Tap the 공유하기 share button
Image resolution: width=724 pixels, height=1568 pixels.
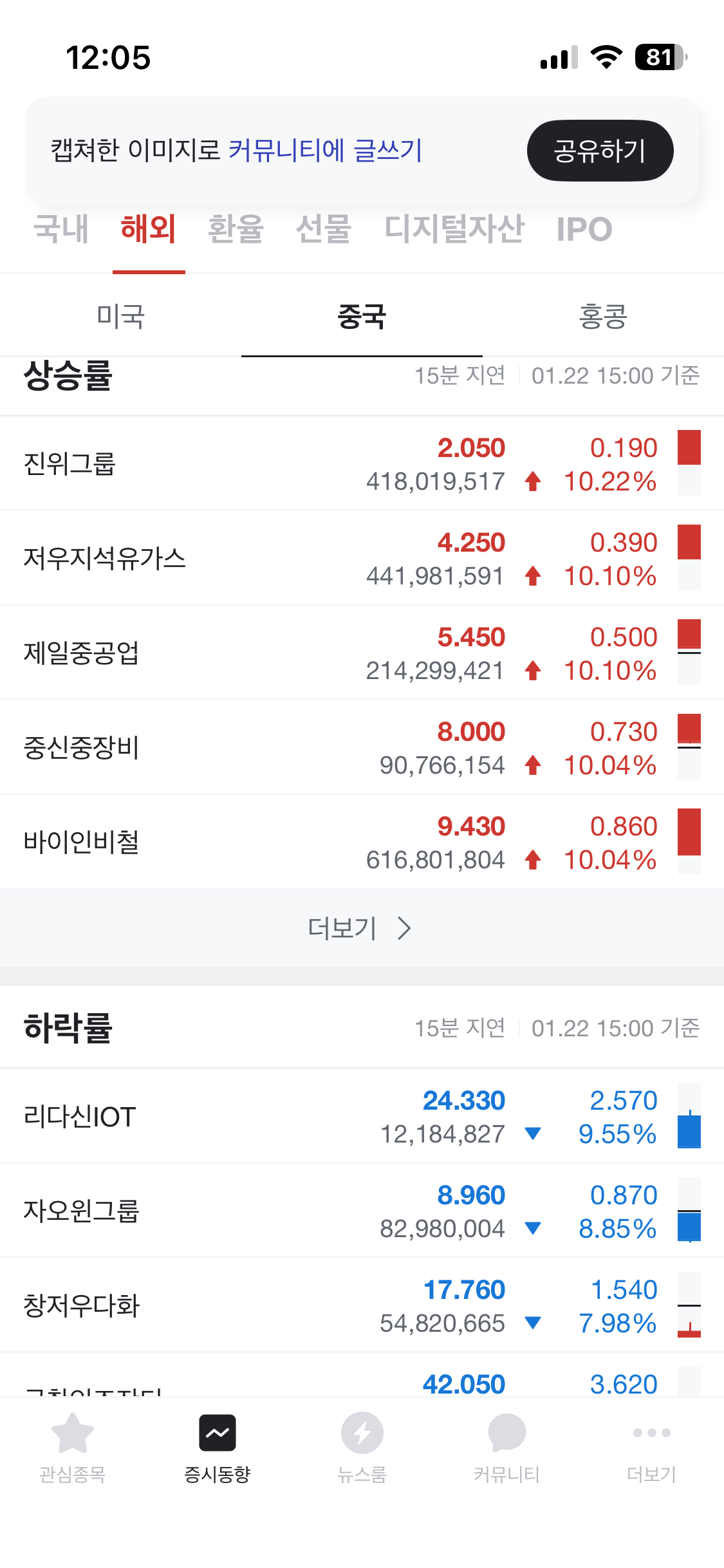point(600,151)
